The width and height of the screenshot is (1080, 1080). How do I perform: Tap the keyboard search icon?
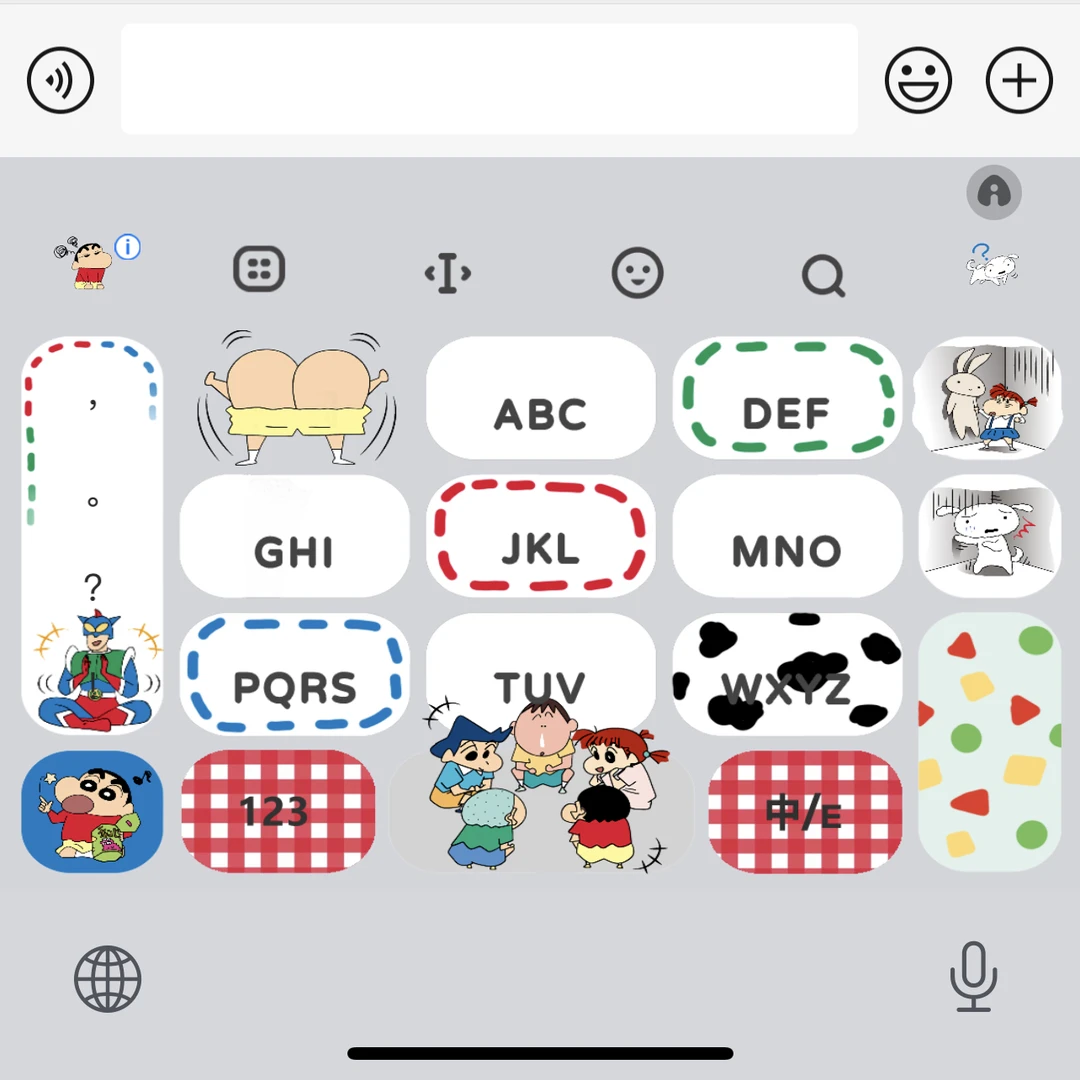tap(823, 274)
